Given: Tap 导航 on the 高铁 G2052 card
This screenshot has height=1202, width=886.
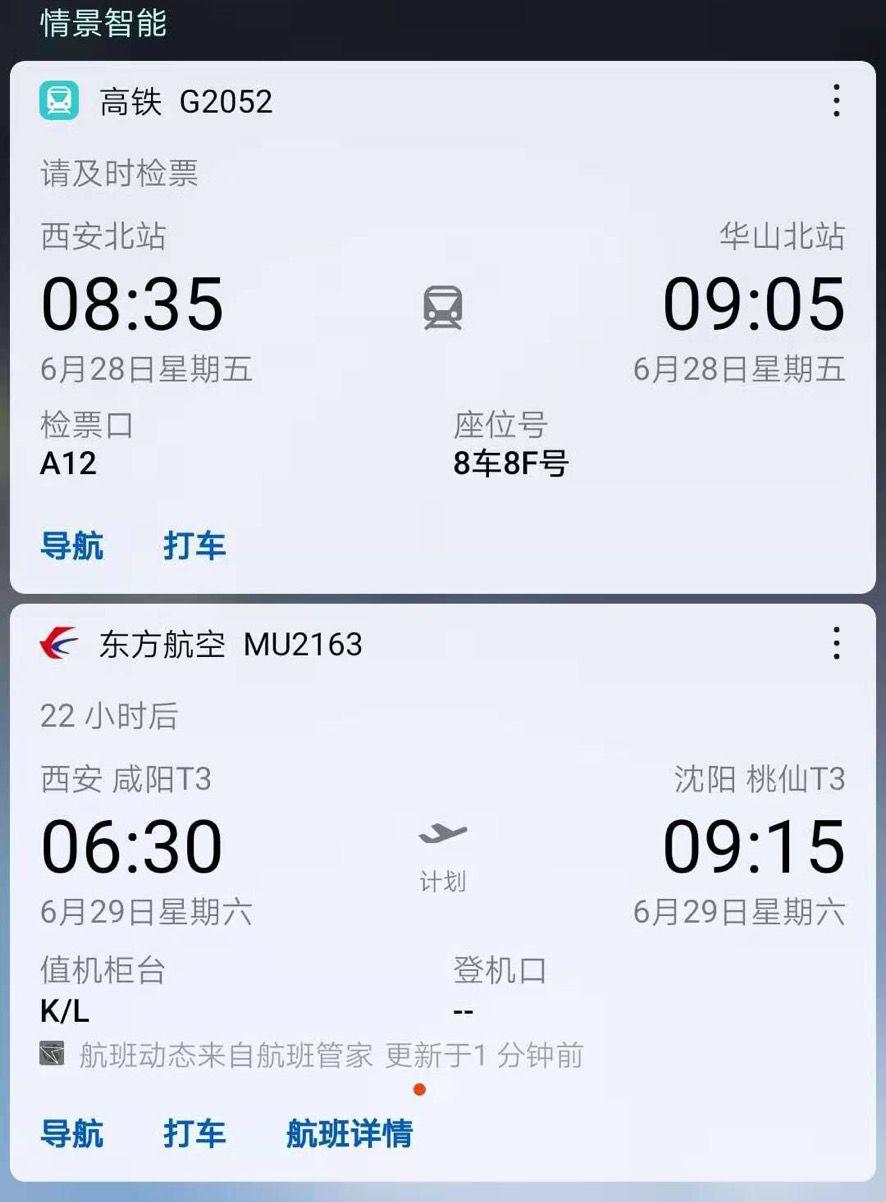Looking at the screenshot, I should [71, 546].
